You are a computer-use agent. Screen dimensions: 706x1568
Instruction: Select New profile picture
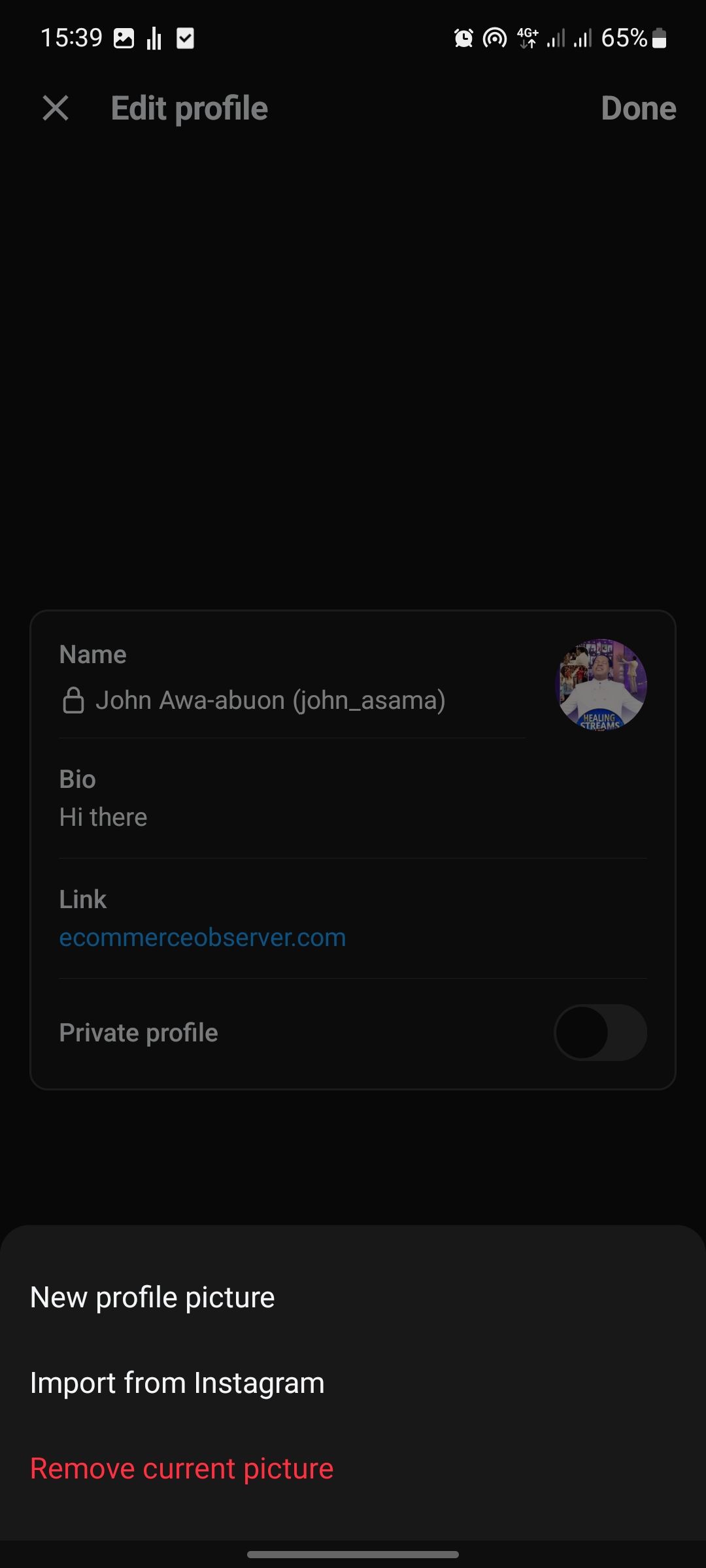tap(152, 1296)
